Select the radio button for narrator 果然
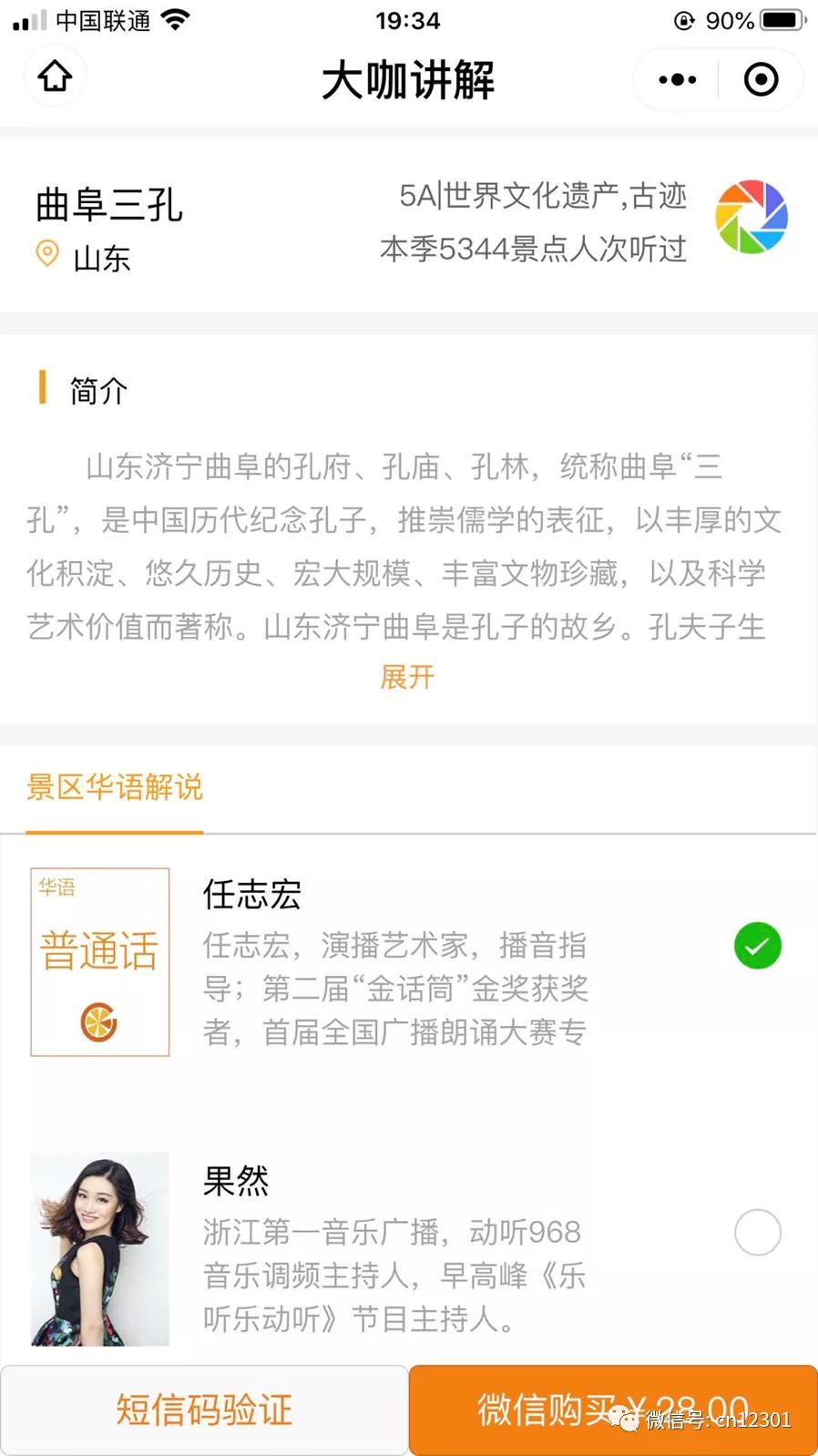The width and height of the screenshot is (818, 1456). [757, 1232]
